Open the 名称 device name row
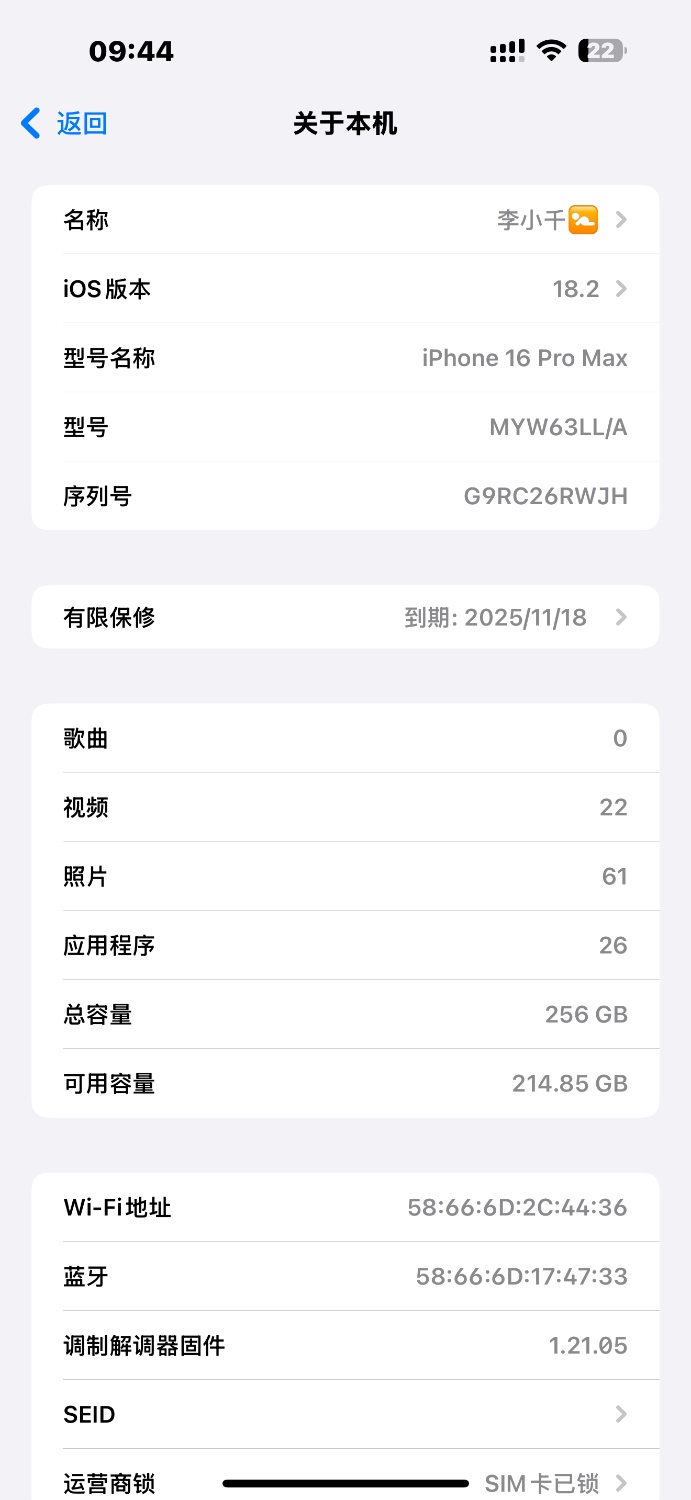The image size is (691, 1500). coord(345,220)
